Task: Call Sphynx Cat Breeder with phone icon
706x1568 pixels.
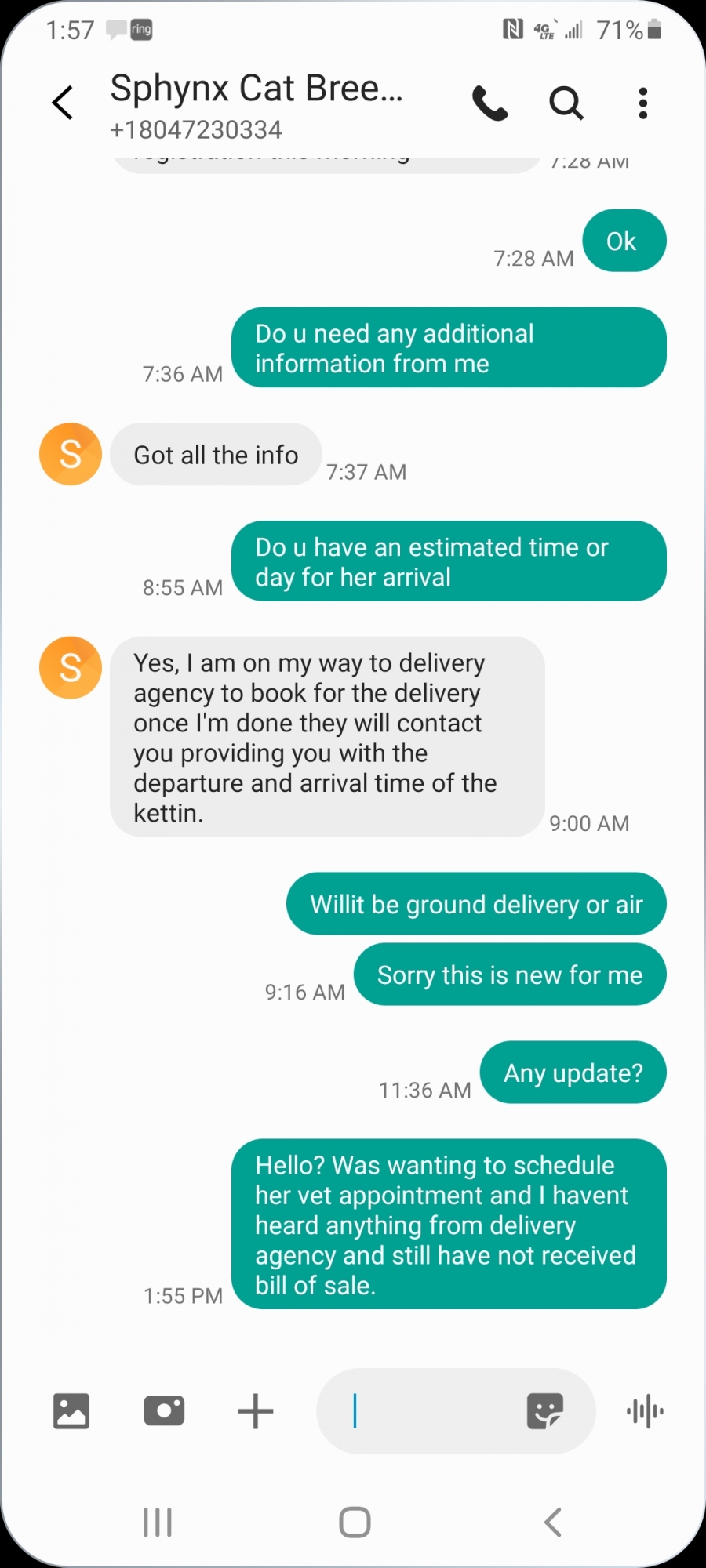Action: coord(490,103)
